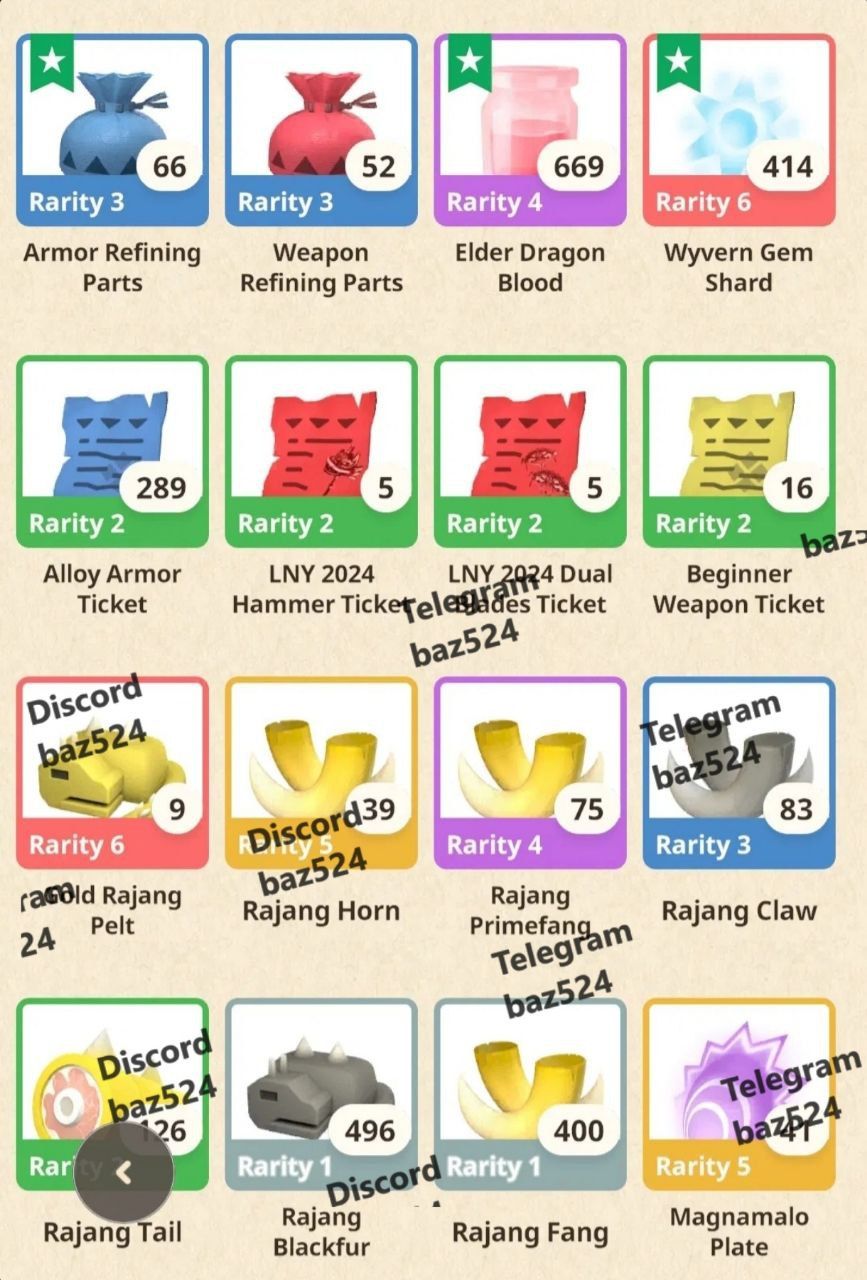View Elder Dragon Blood details
Viewport: 867px width, 1280px height.
point(530,130)
